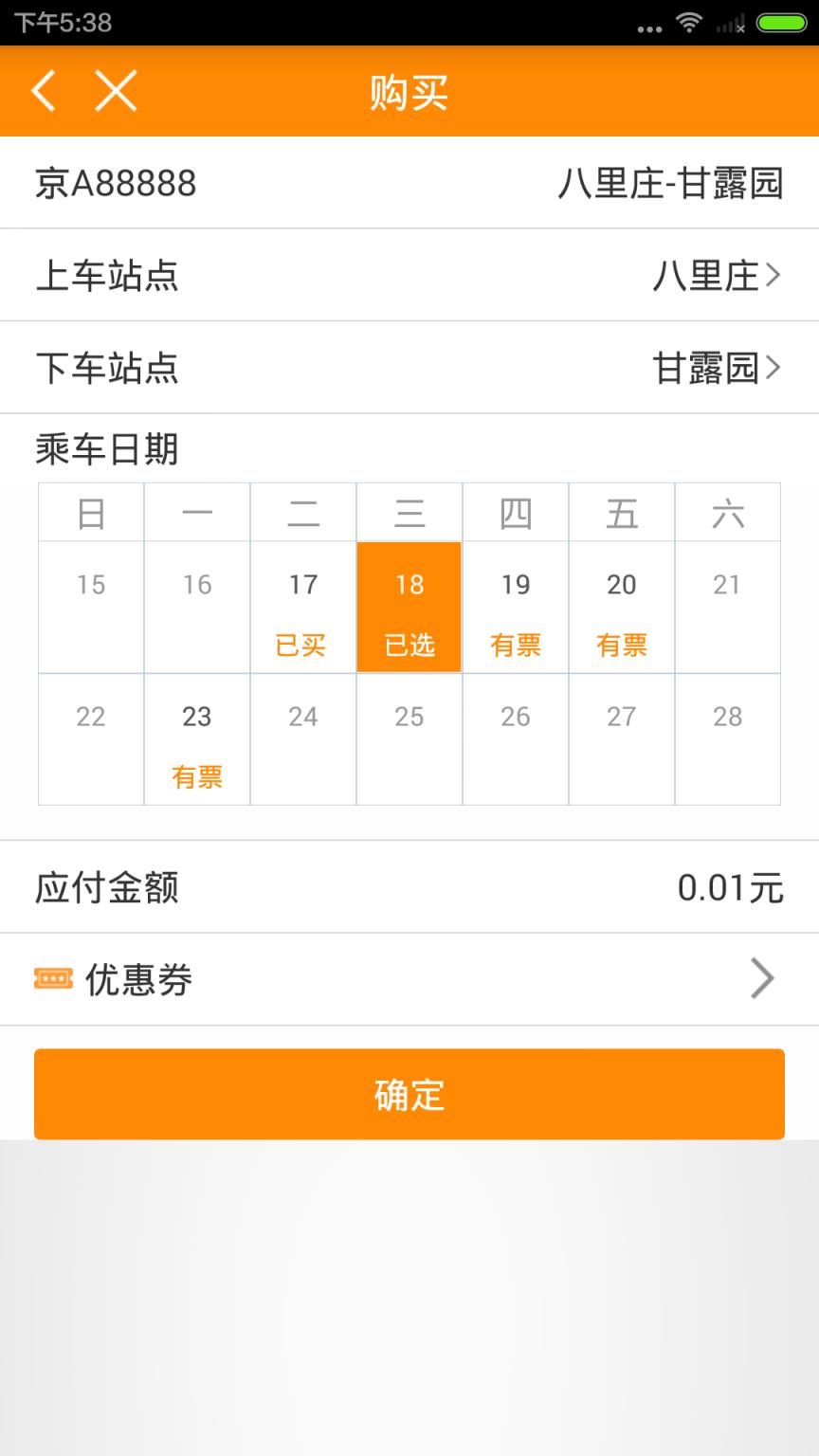Close the purchase page with X
The width and height of the screenshot is (819, 1456).
[116, 91]
